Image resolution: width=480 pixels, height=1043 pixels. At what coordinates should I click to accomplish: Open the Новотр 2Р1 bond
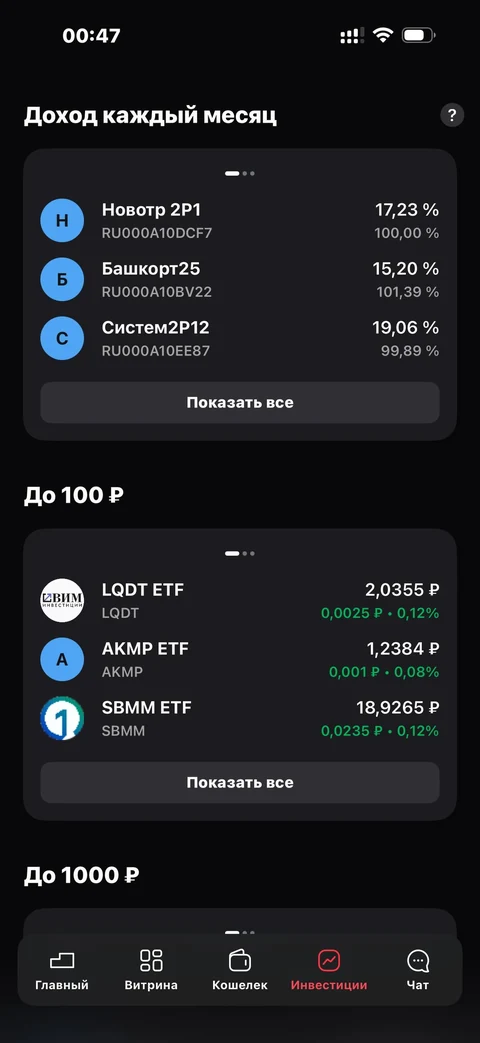(x=240, y=221)
